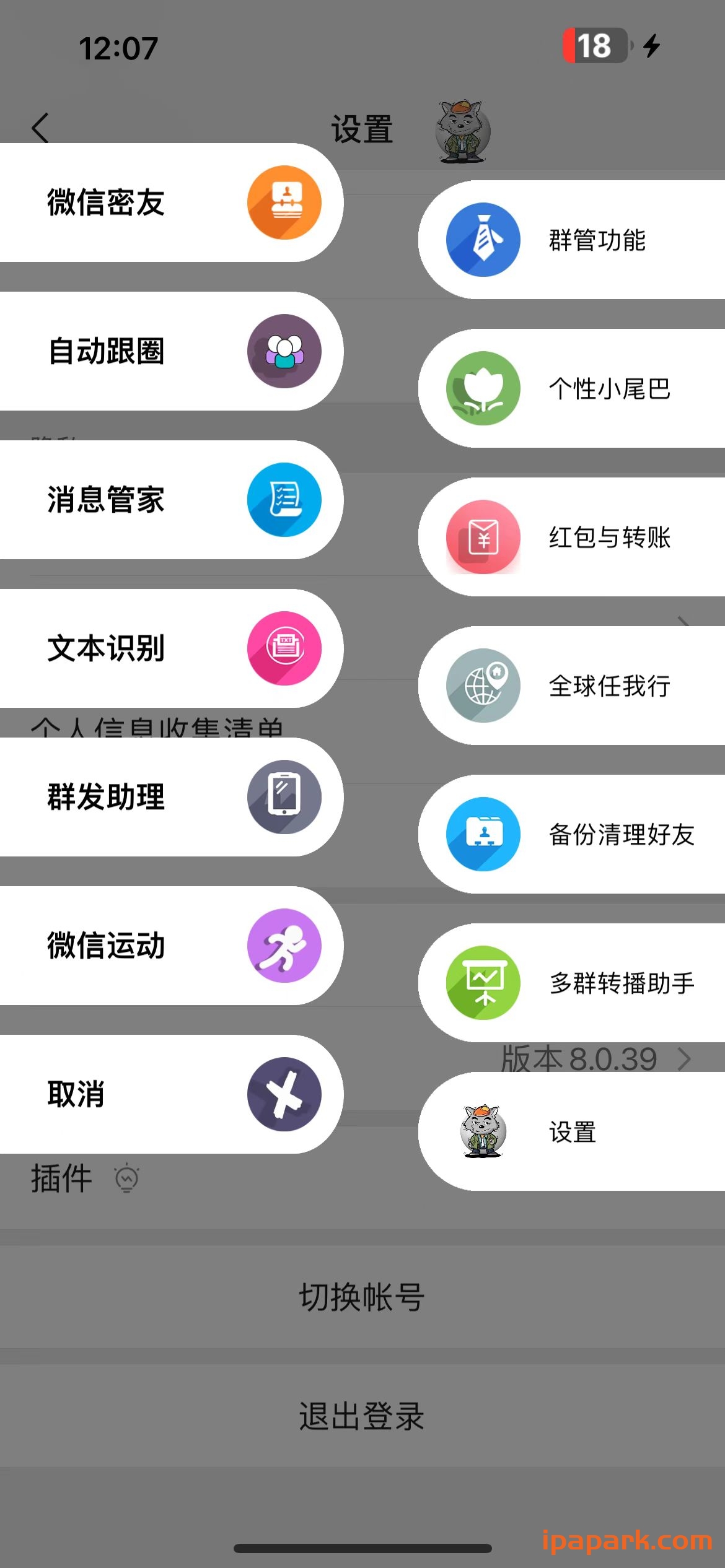725x1568 pixels.
Task: Expand the 版本 8.0.39 entry via its arrow
Action: point(685,1059)
